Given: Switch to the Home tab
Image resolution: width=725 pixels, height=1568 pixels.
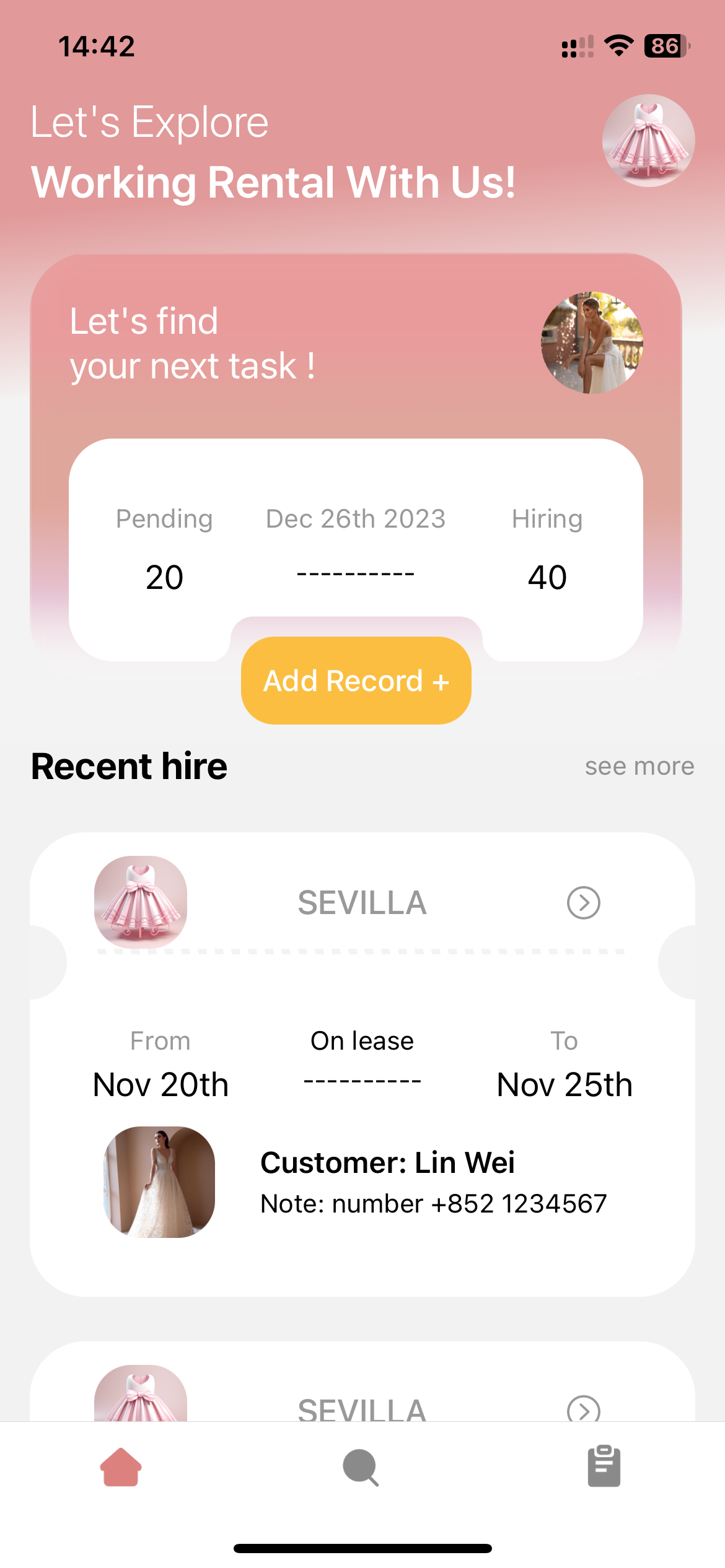Looking at the screenshot, I should coord(121,1466).
